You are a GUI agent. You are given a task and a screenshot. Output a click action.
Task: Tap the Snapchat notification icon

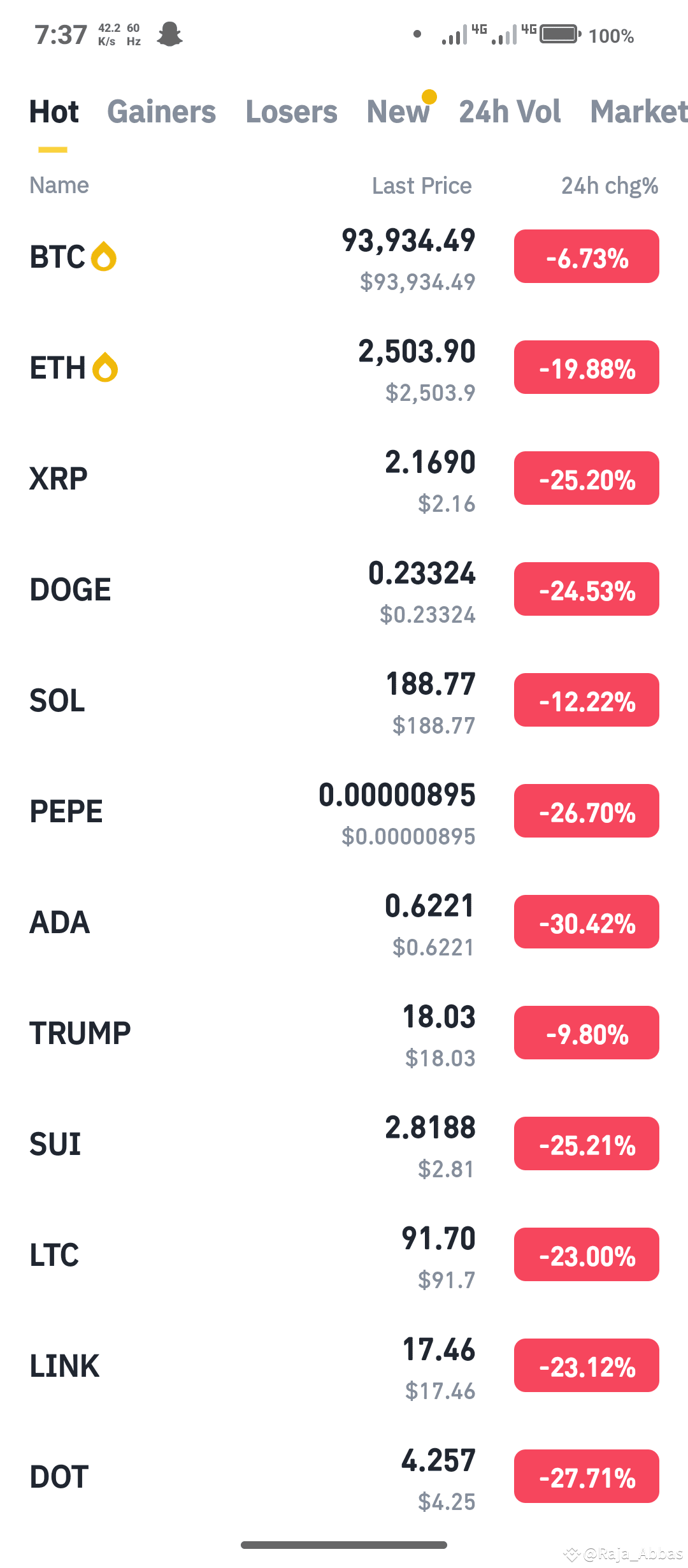(169, 33)
